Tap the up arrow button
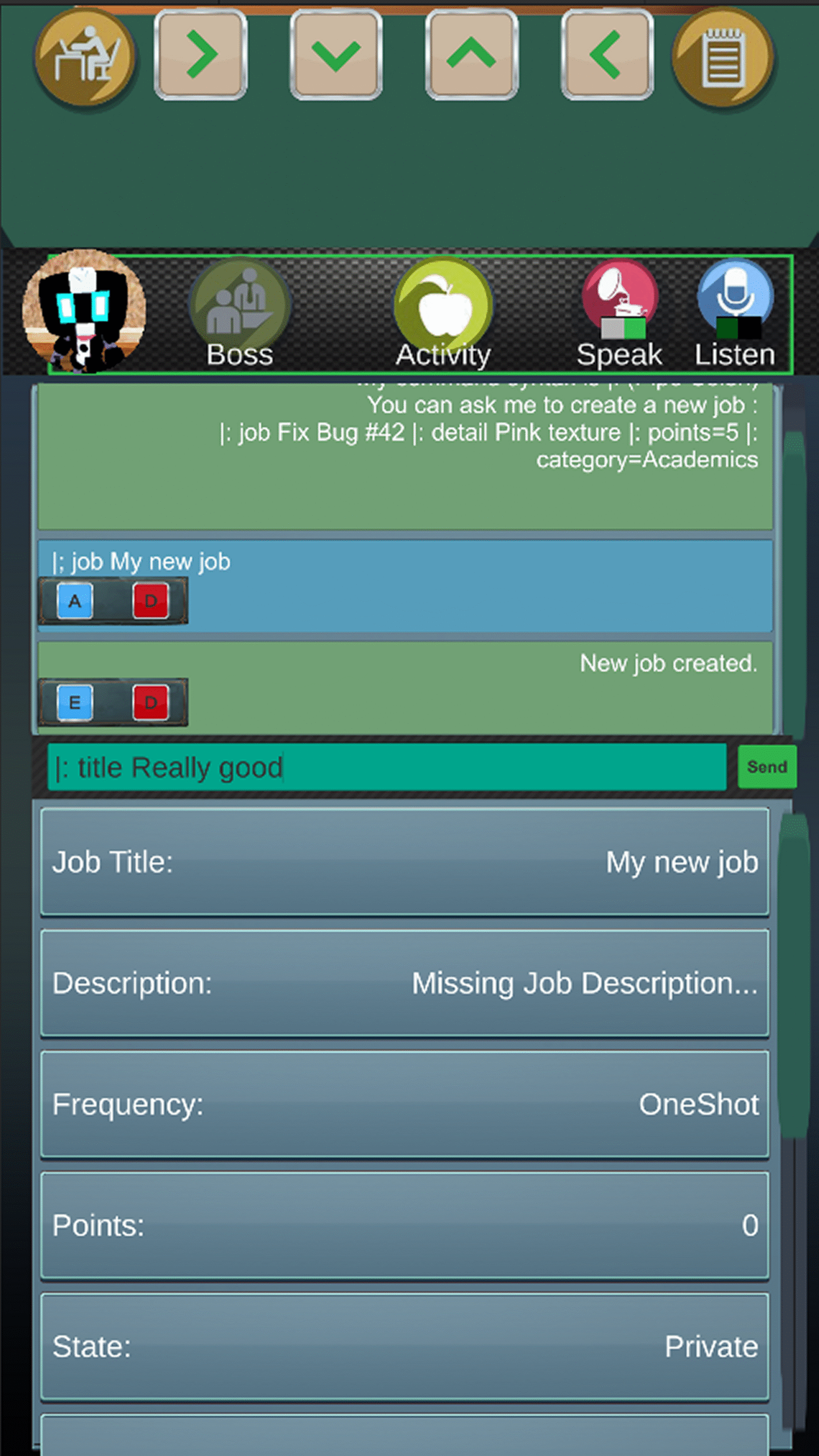The width and height of the screenshot is (819, 1456). (471, 55)
